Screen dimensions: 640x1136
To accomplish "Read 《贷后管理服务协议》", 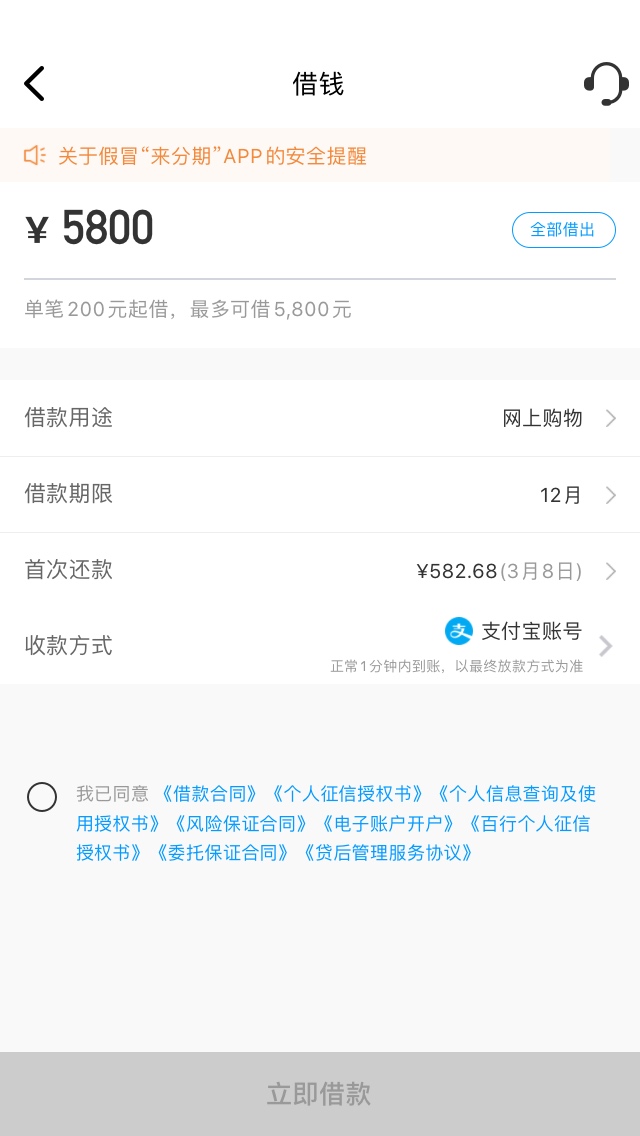I will point(388,853).
